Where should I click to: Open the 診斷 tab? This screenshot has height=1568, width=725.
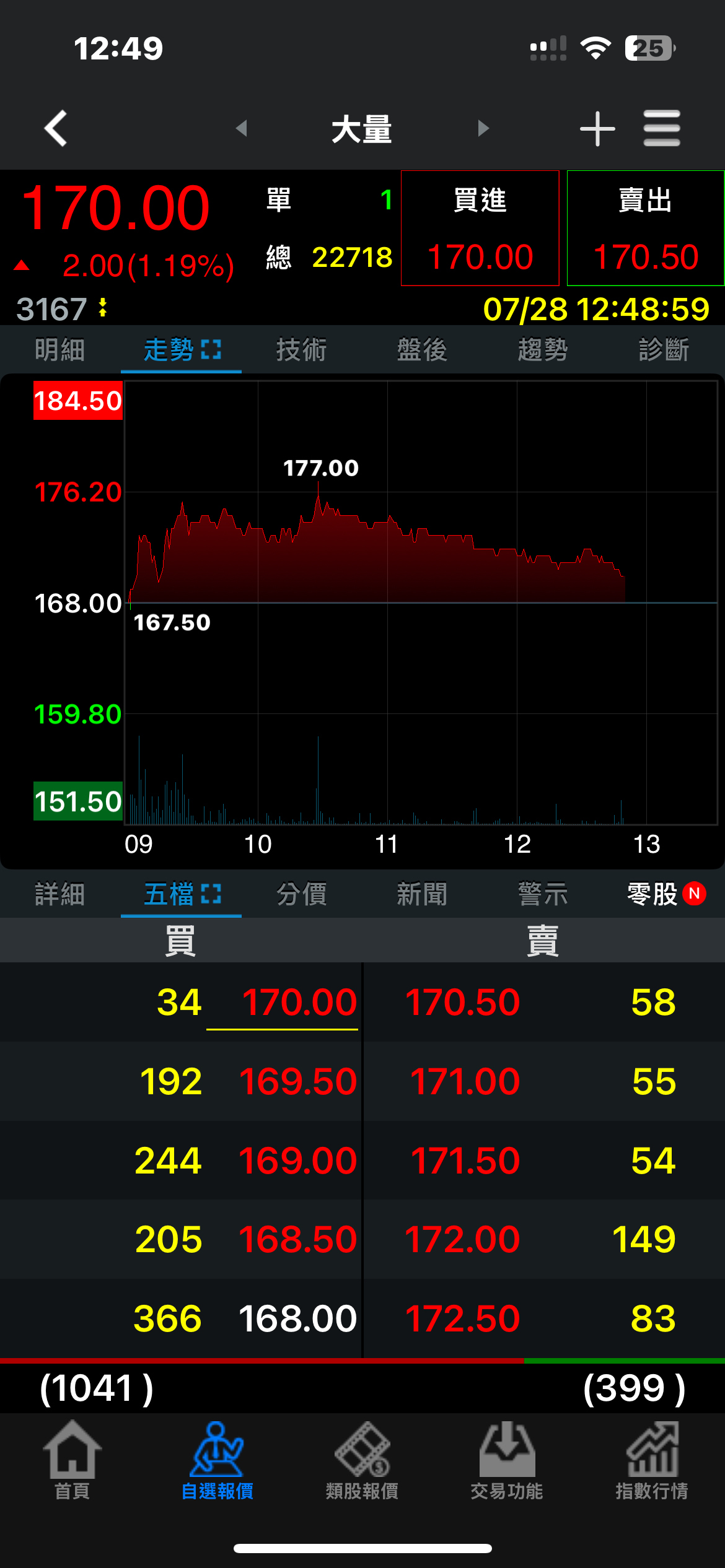coord(664,349)
